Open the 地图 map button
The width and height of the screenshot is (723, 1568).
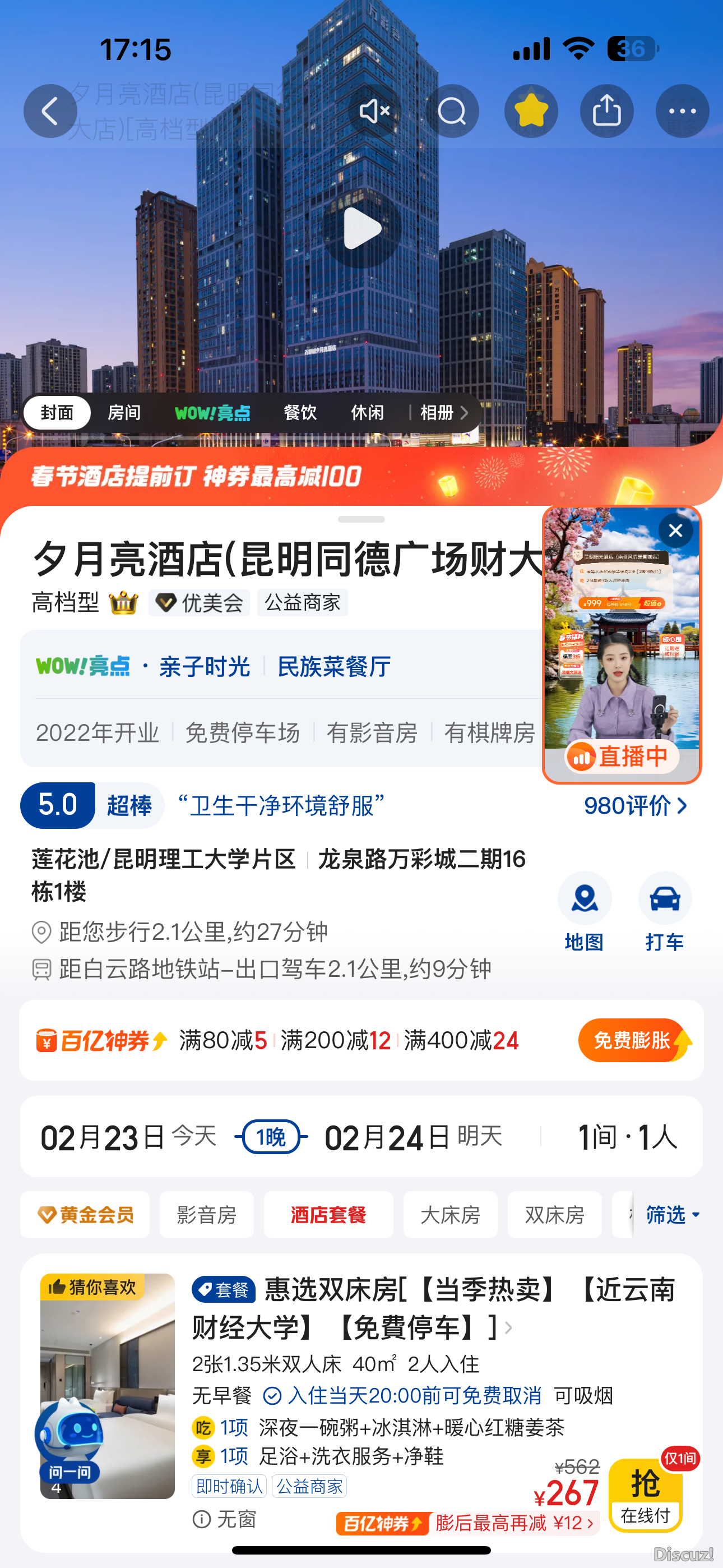584,911
